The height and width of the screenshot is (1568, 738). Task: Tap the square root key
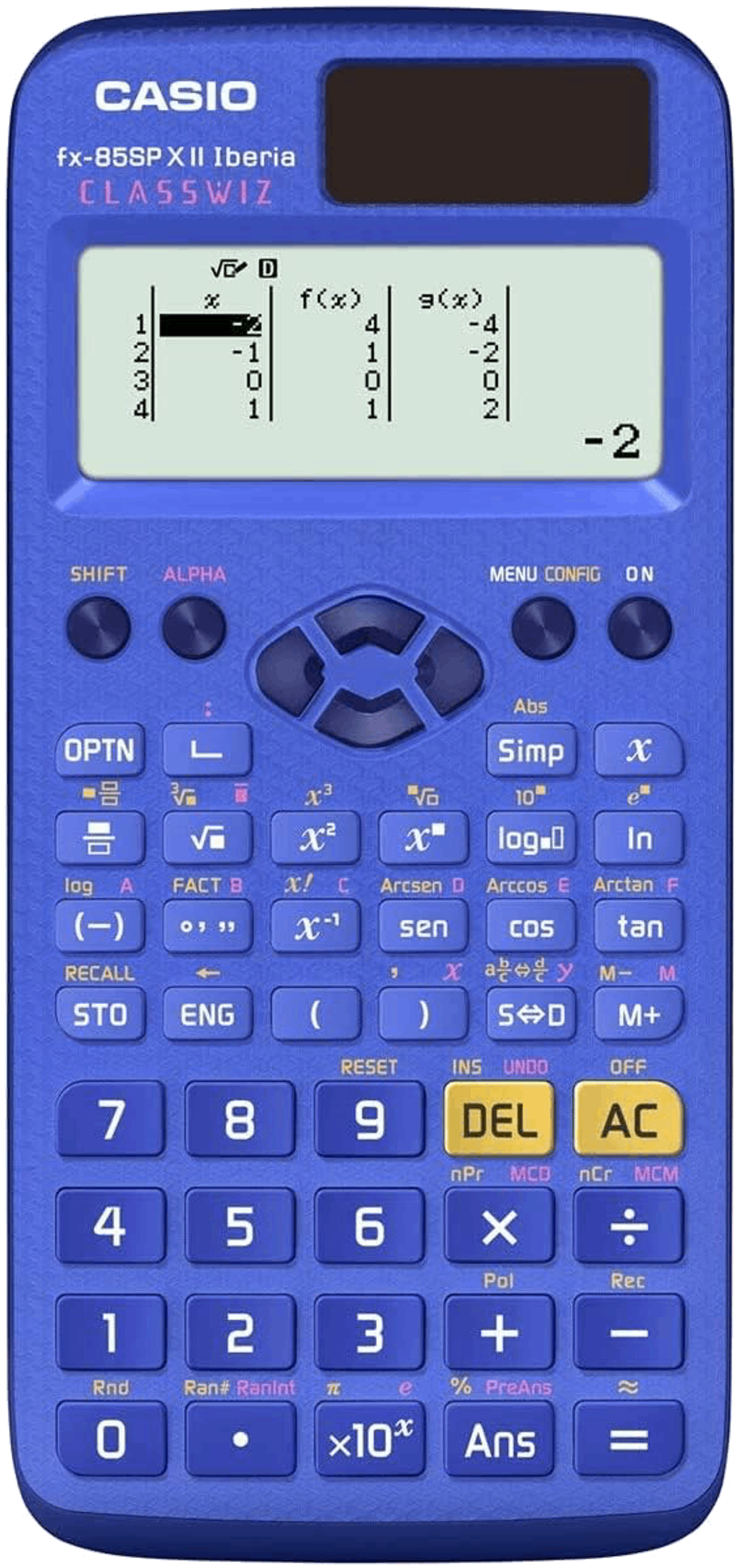click(x=207, y=838)
